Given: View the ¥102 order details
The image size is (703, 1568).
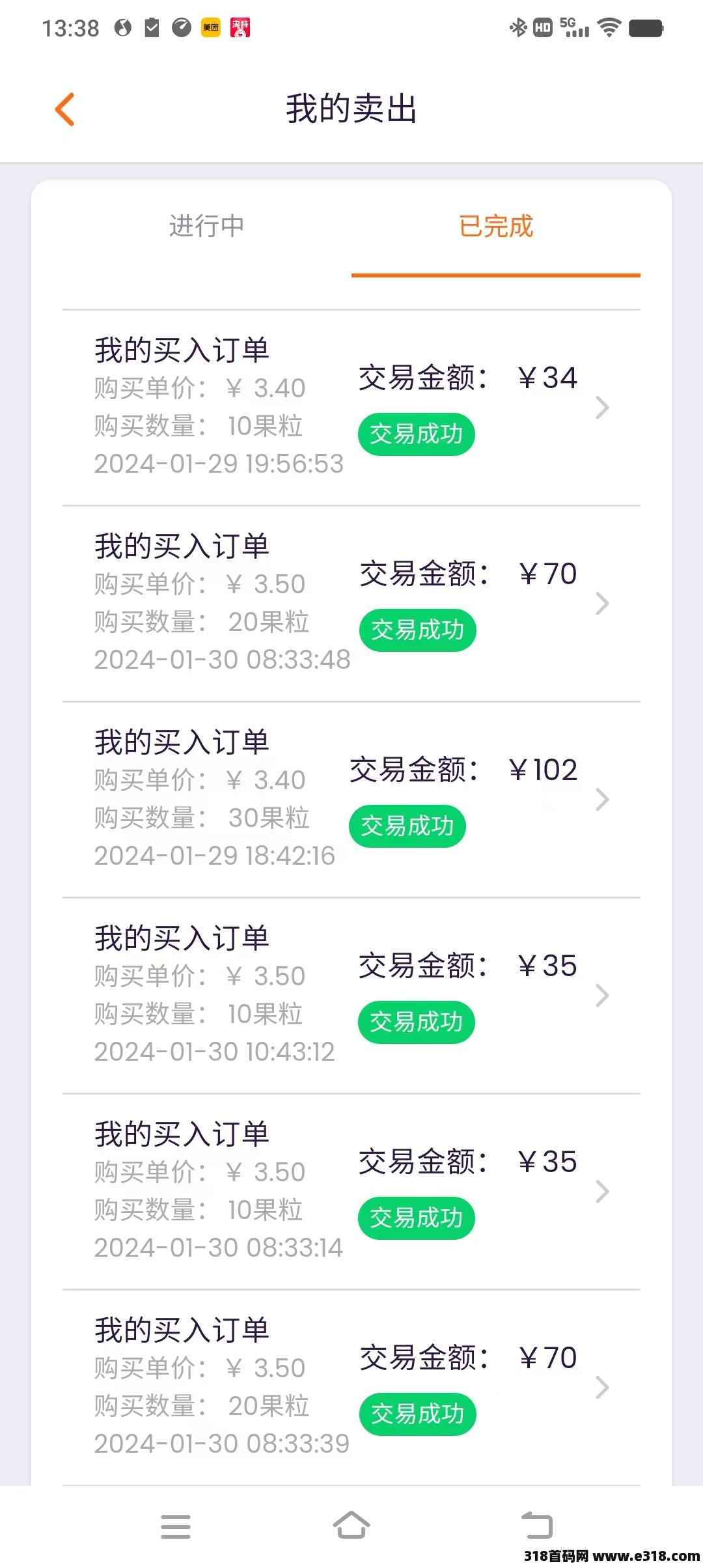Looking at the screenshot, I should click(351, 800).
